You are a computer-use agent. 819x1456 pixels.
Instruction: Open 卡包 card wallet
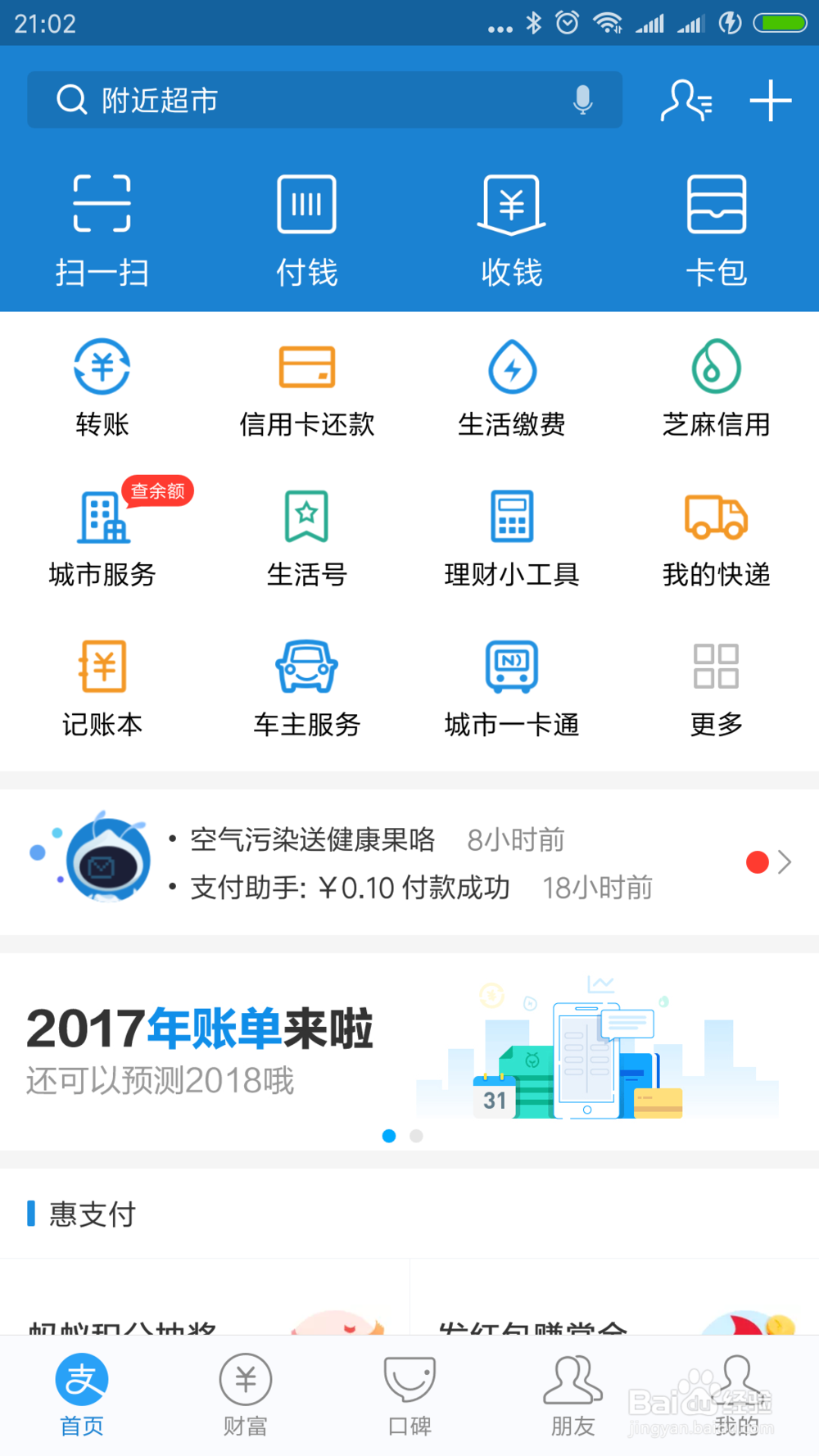[716, 229]
